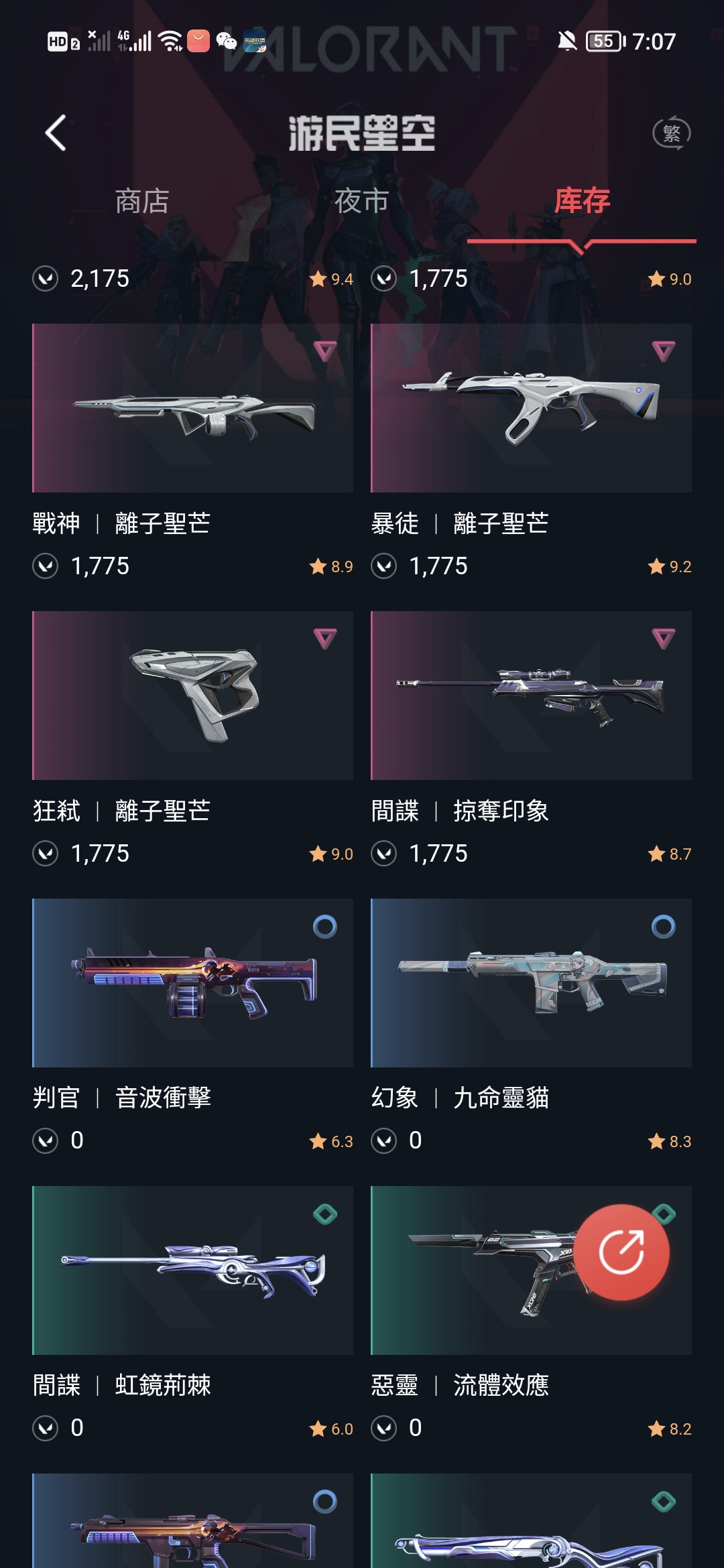This screenshot has height=1568, width=724.
Task: Toggle traditional/simplified Chinese language button
Action: 671,133
